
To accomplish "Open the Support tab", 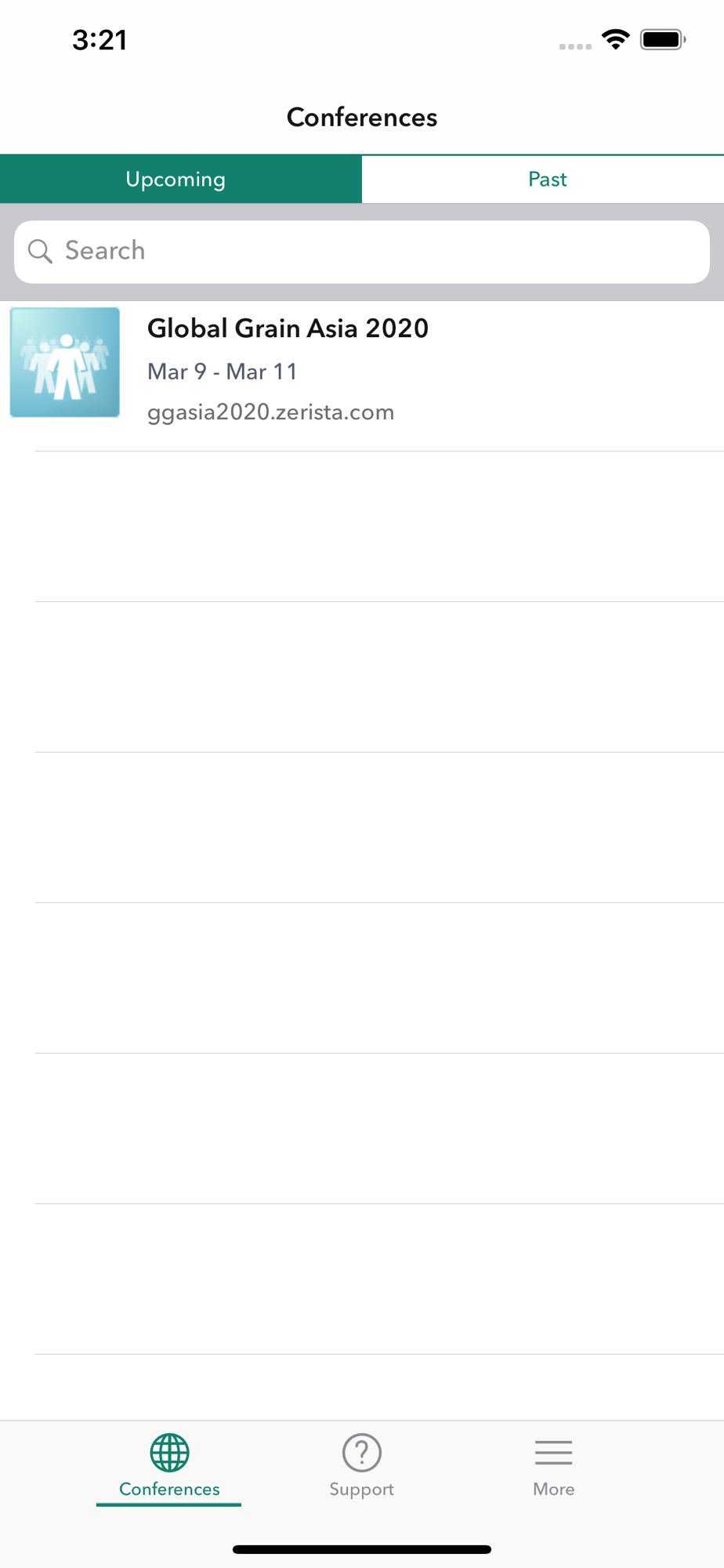I will [x=361, y=1466].
